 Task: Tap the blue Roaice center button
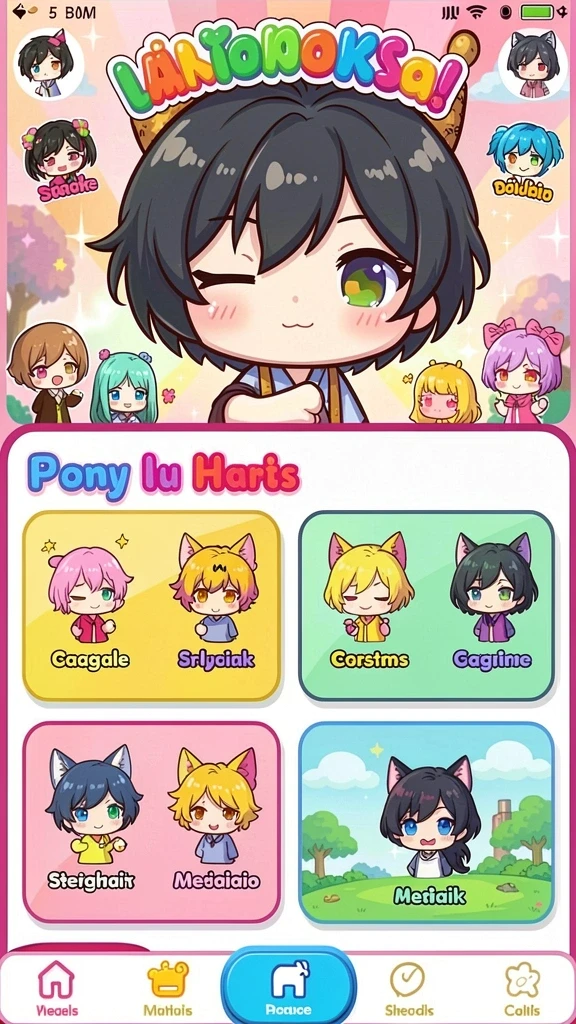289,985
